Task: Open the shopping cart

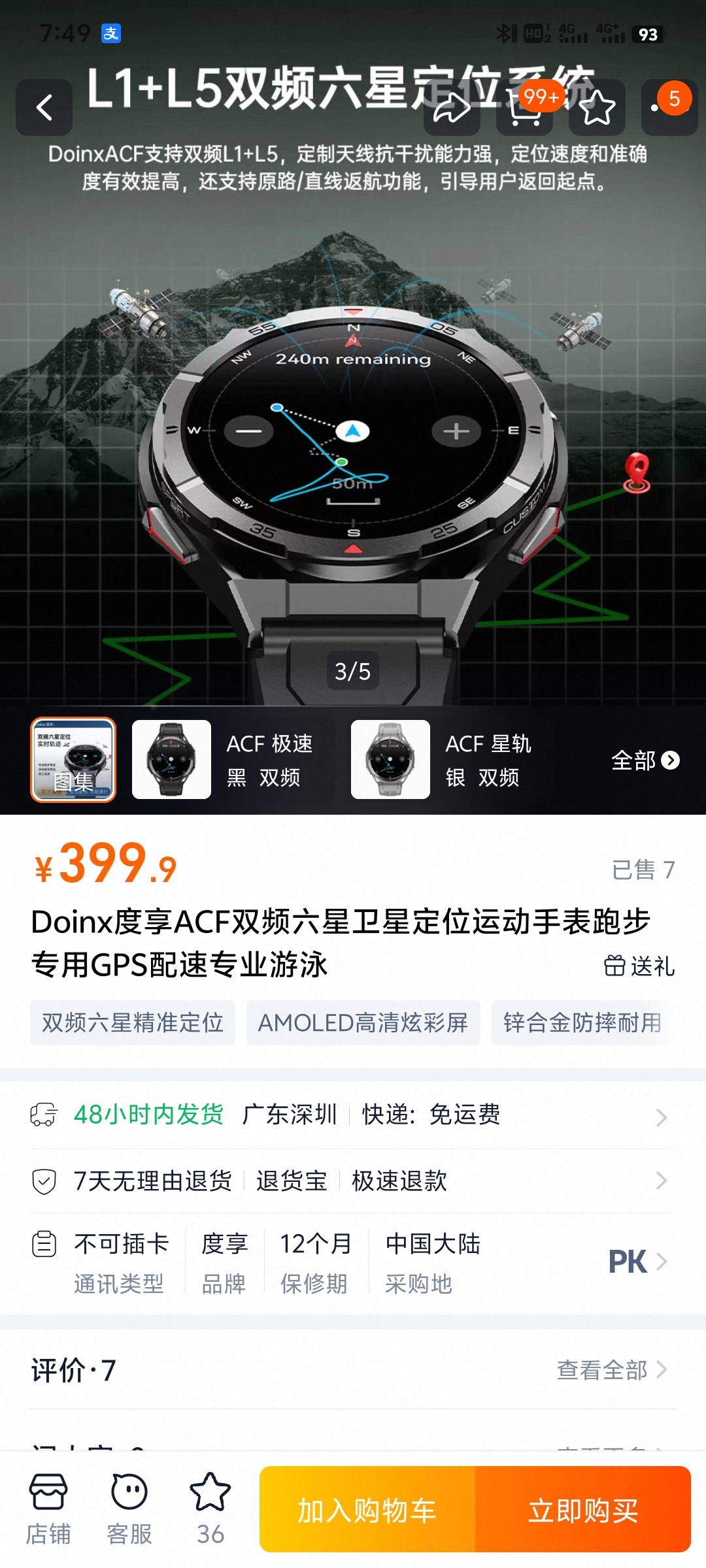Action: (x=524, y=108)
